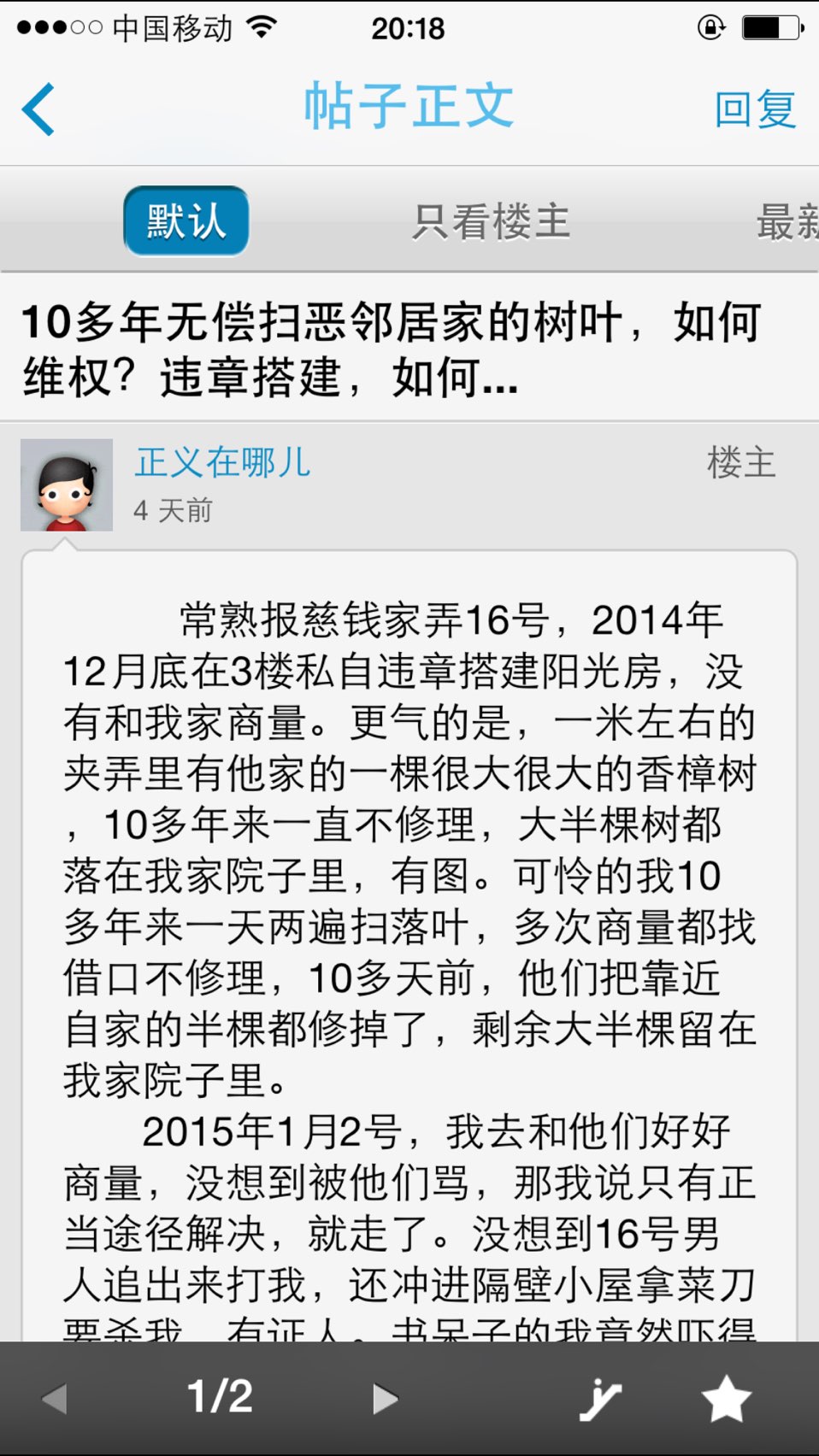View the original poster's avatar
The image size is (819, 1456).
pyautogui.click(x=67, y=484)
